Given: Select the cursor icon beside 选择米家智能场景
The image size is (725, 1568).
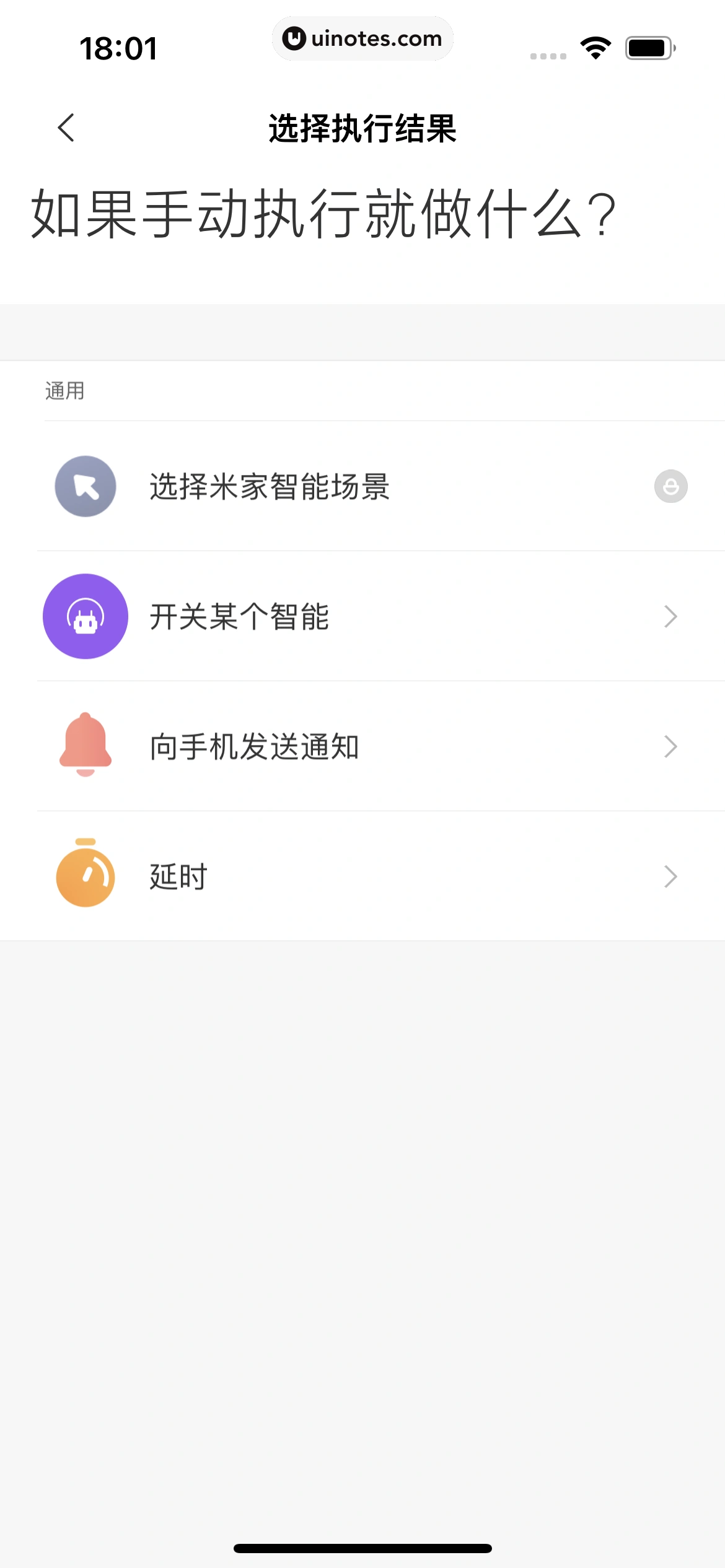Looking at the screenshot, I should pos(85,486).
